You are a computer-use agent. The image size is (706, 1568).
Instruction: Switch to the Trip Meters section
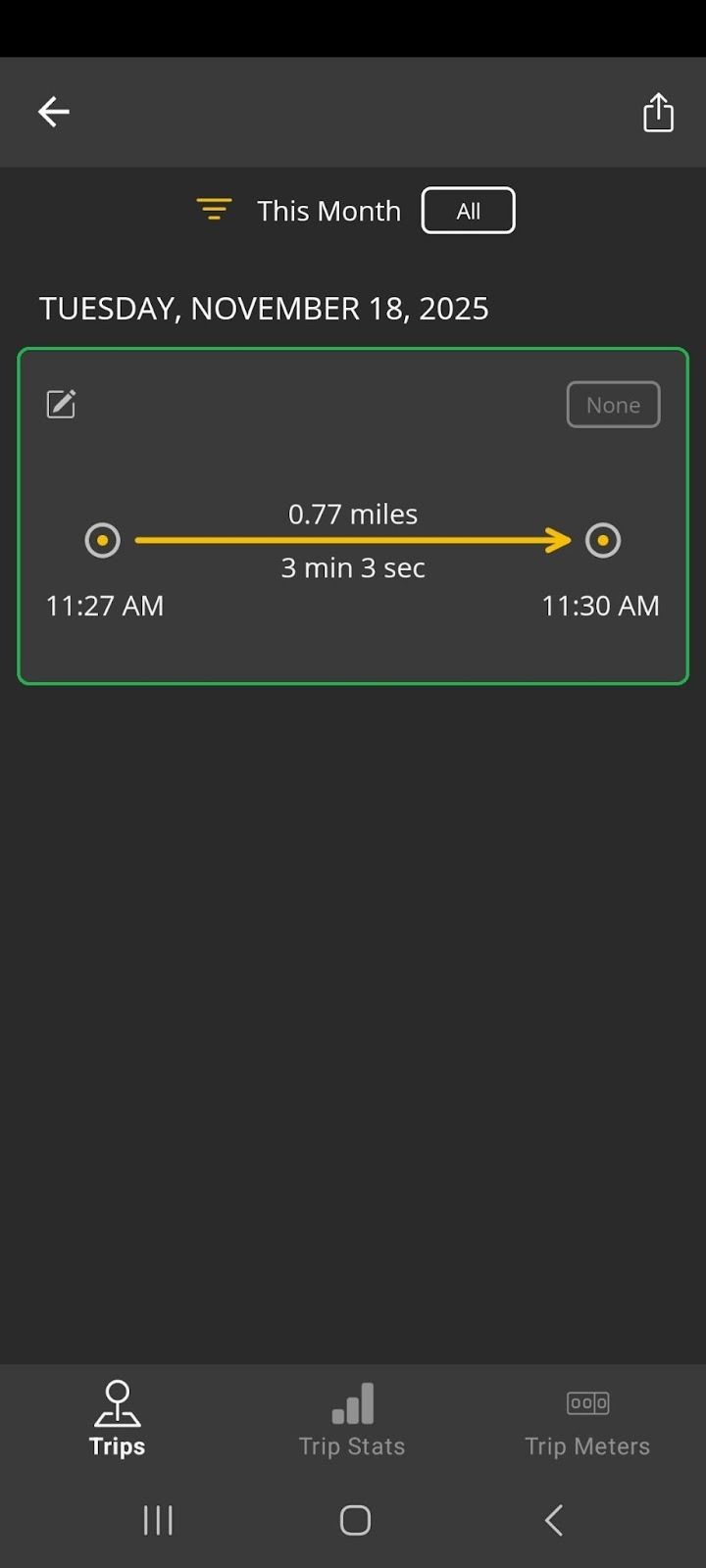click(586, 1418)
